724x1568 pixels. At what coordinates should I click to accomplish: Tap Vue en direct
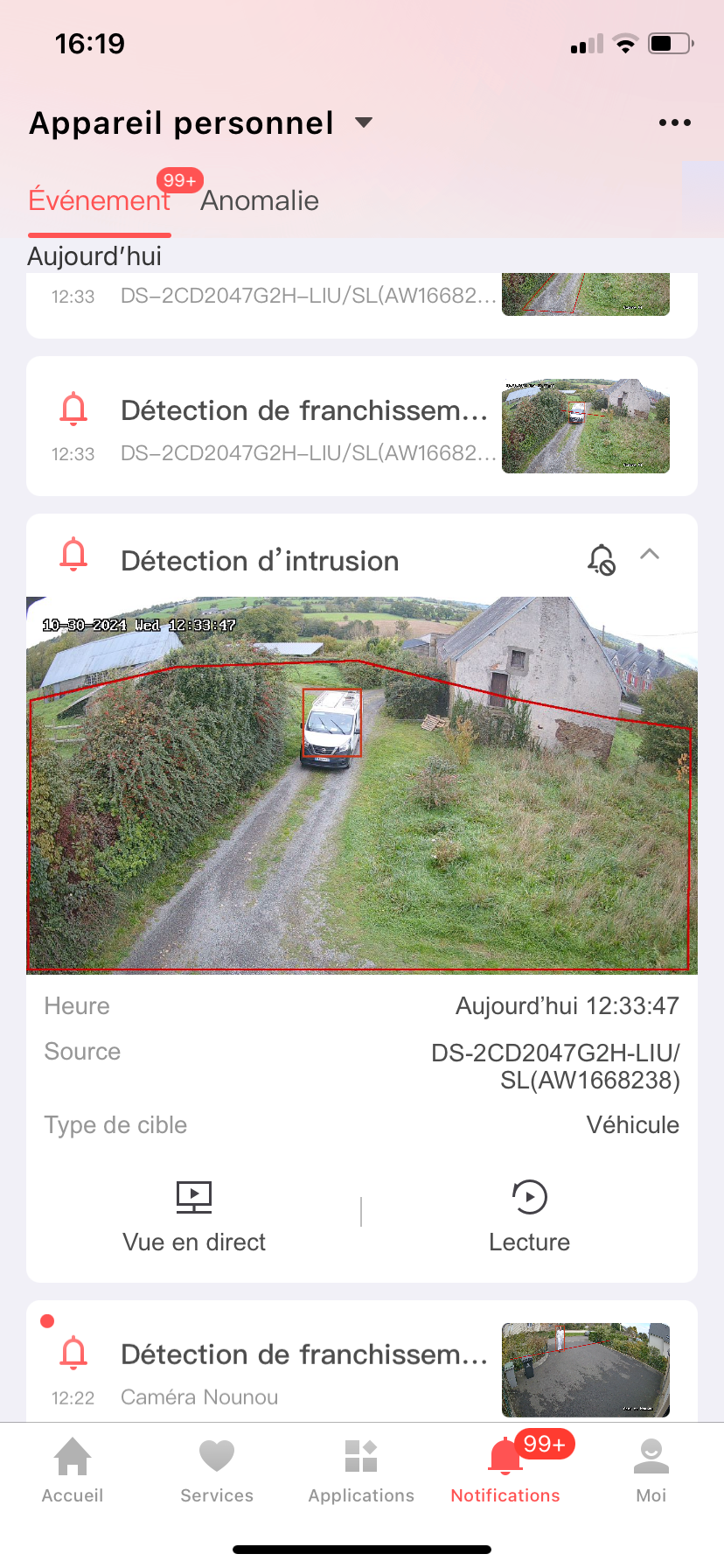(x=194, y=1215)
